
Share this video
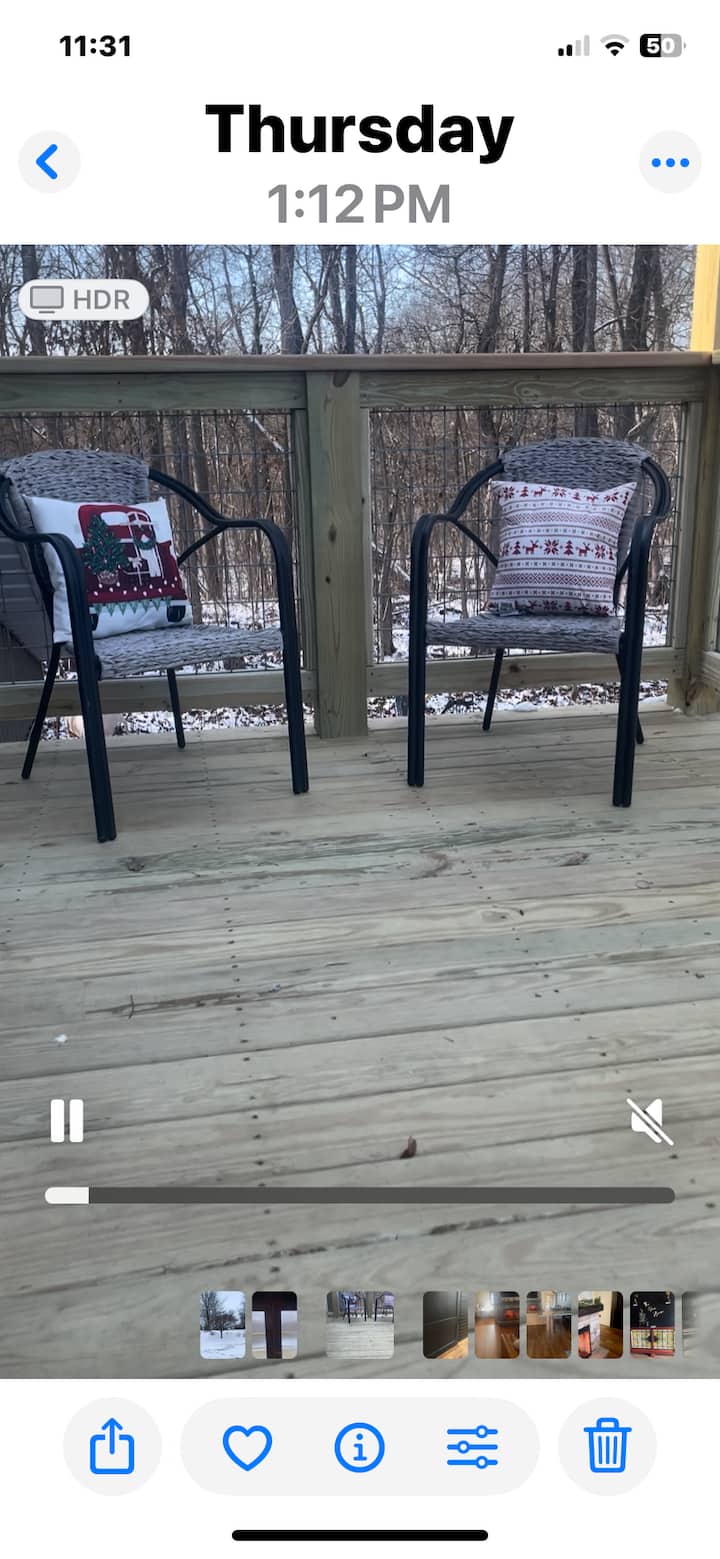pyautogui.click(x=112, y=1446)
